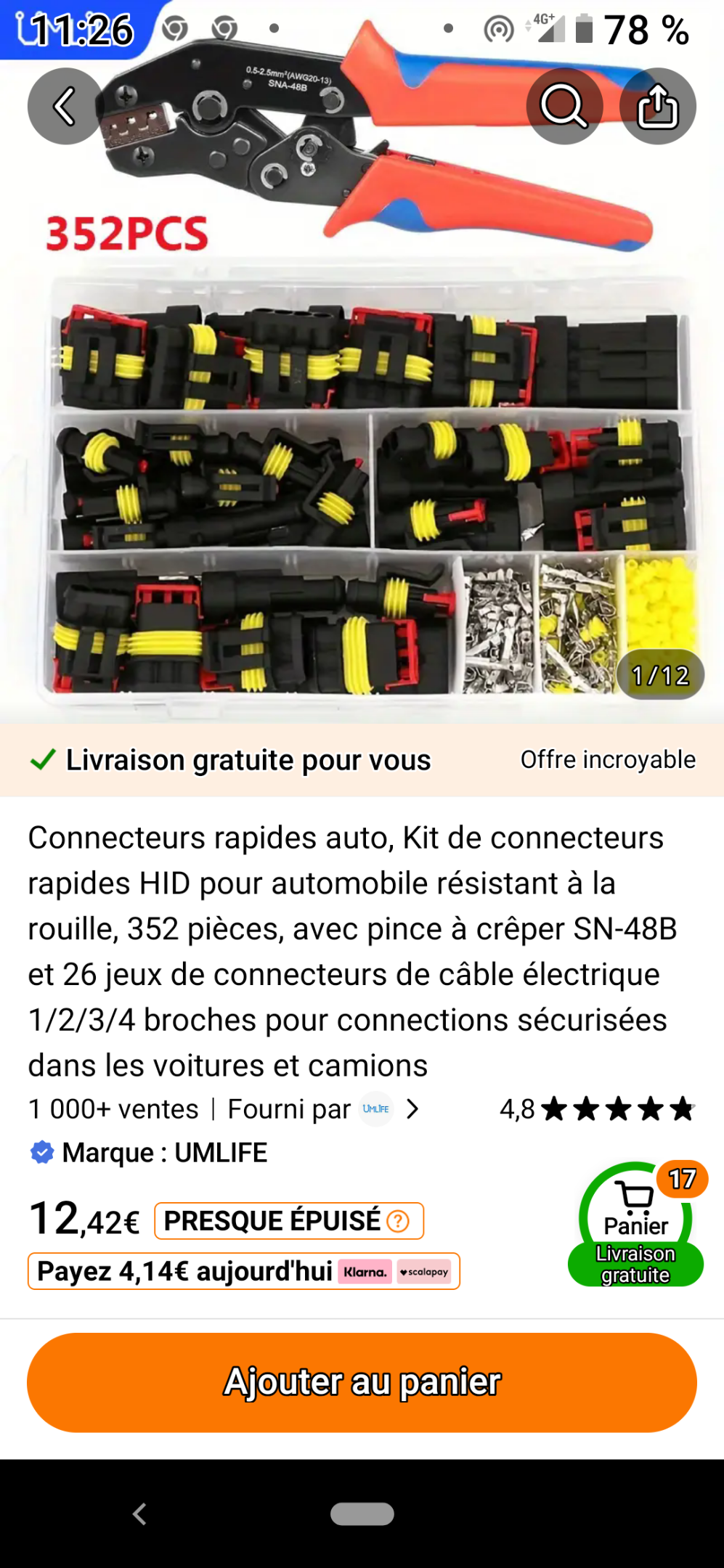Tap the PRESQUE ÉPUISÉ info badge
This screenshot has height=1568, width=724.
click(x=289, y=1221)
